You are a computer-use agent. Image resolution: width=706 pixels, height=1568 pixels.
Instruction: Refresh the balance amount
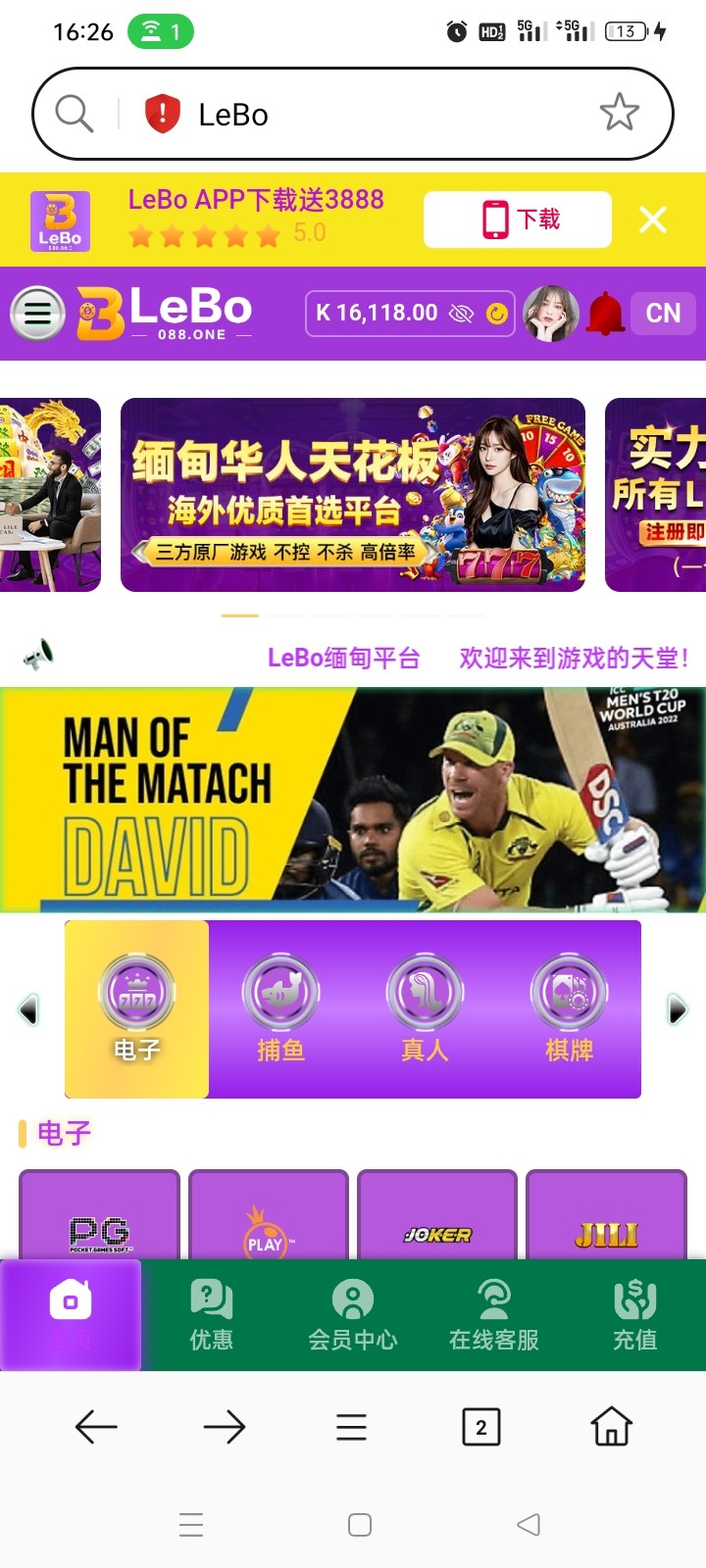point(497,314)
